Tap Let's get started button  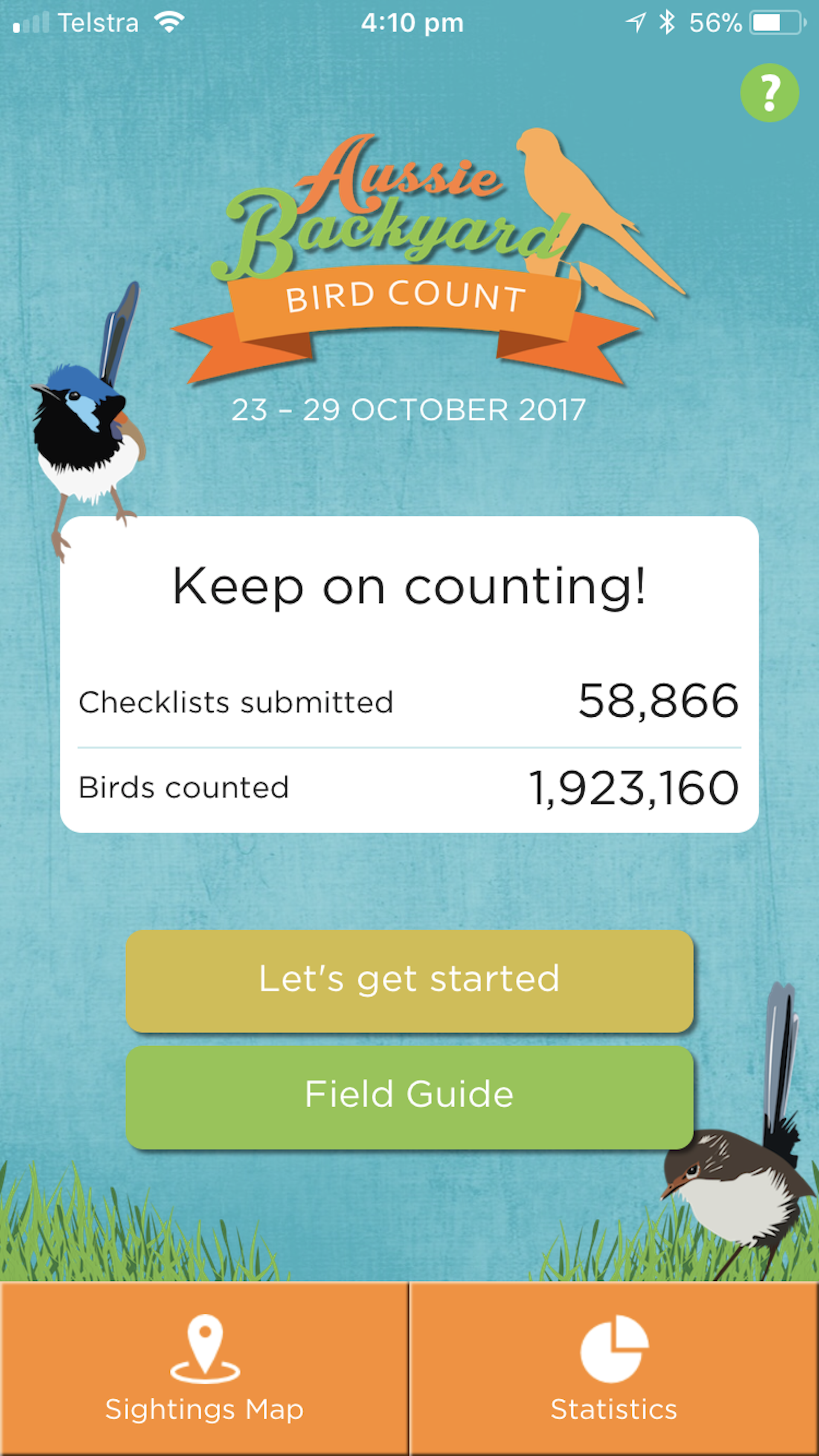[409, 981]
